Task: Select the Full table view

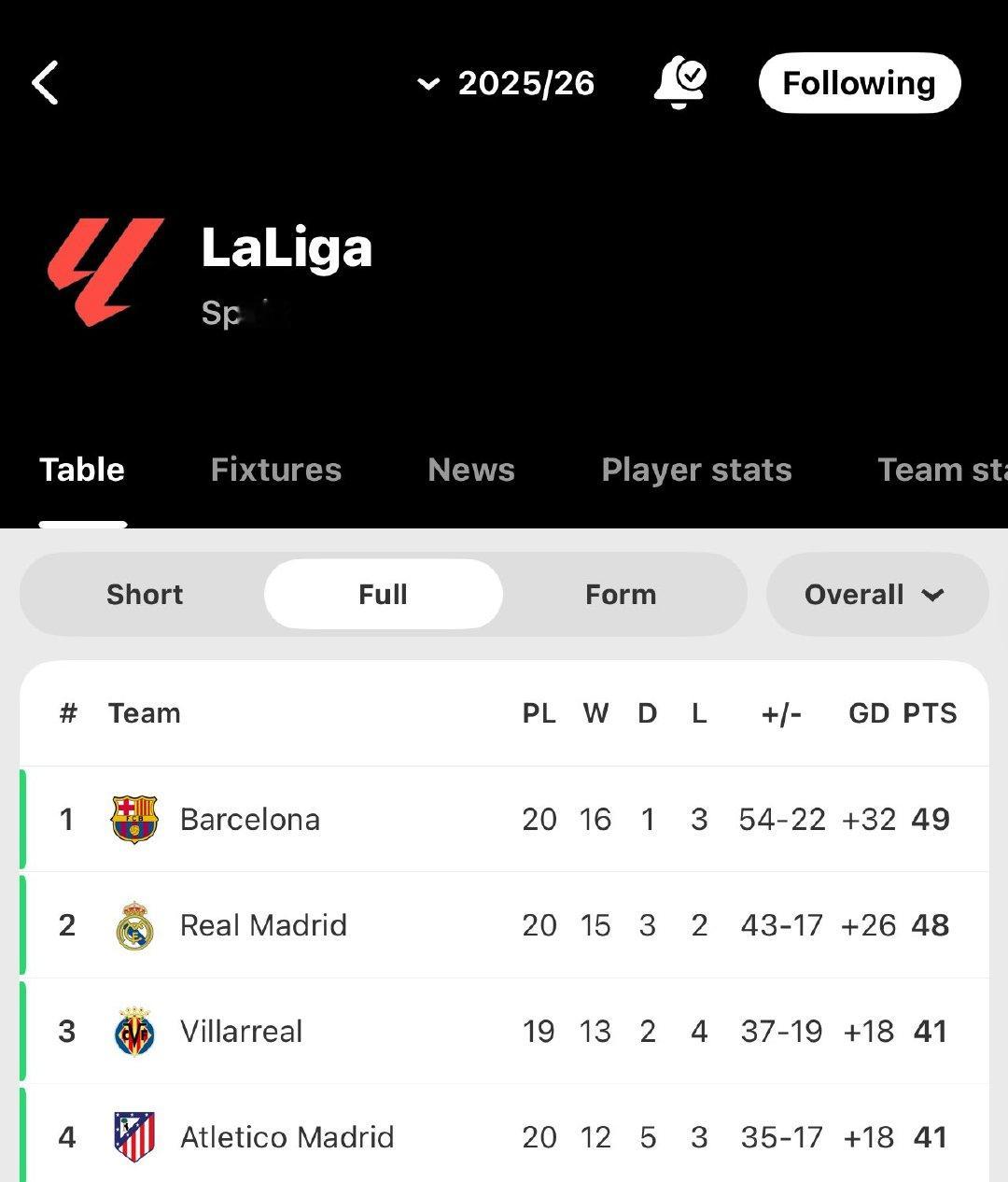Action: [384, 595]
